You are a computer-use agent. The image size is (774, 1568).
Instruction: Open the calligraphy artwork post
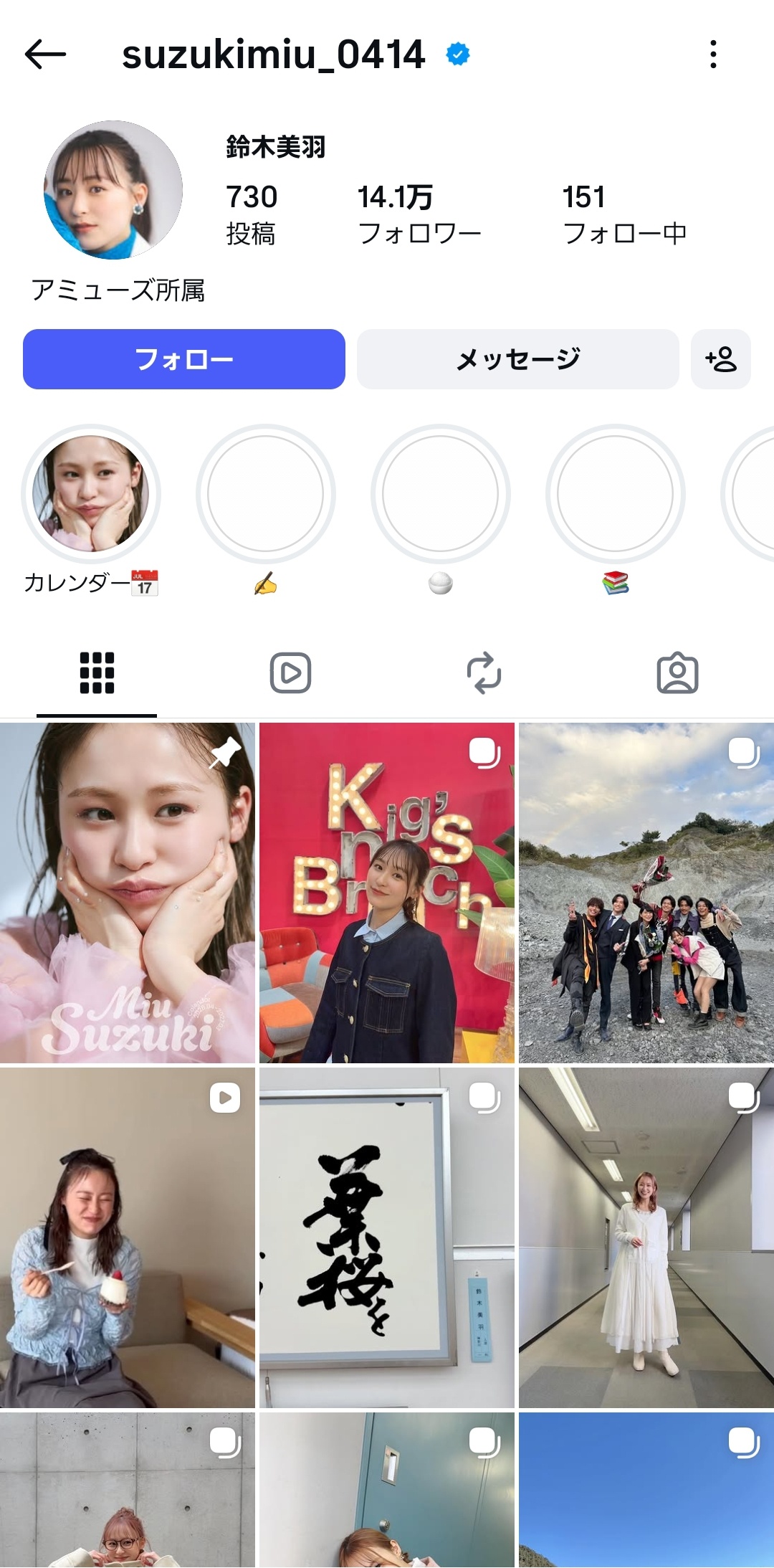coord(387,1237)
